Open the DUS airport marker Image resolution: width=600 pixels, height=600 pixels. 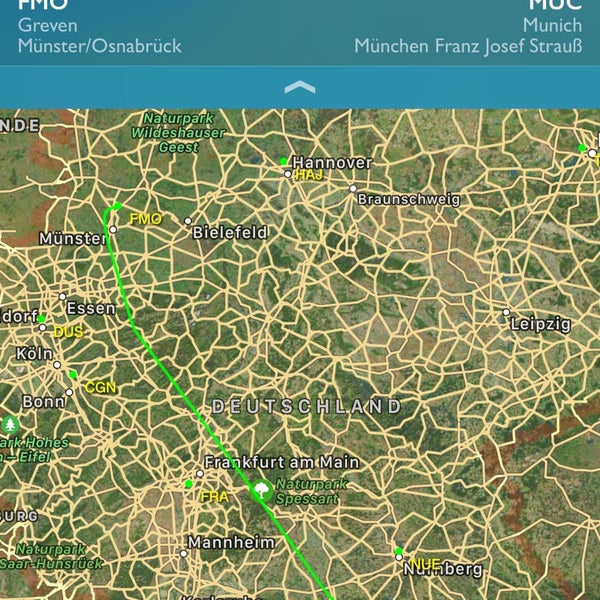point(42,319)
